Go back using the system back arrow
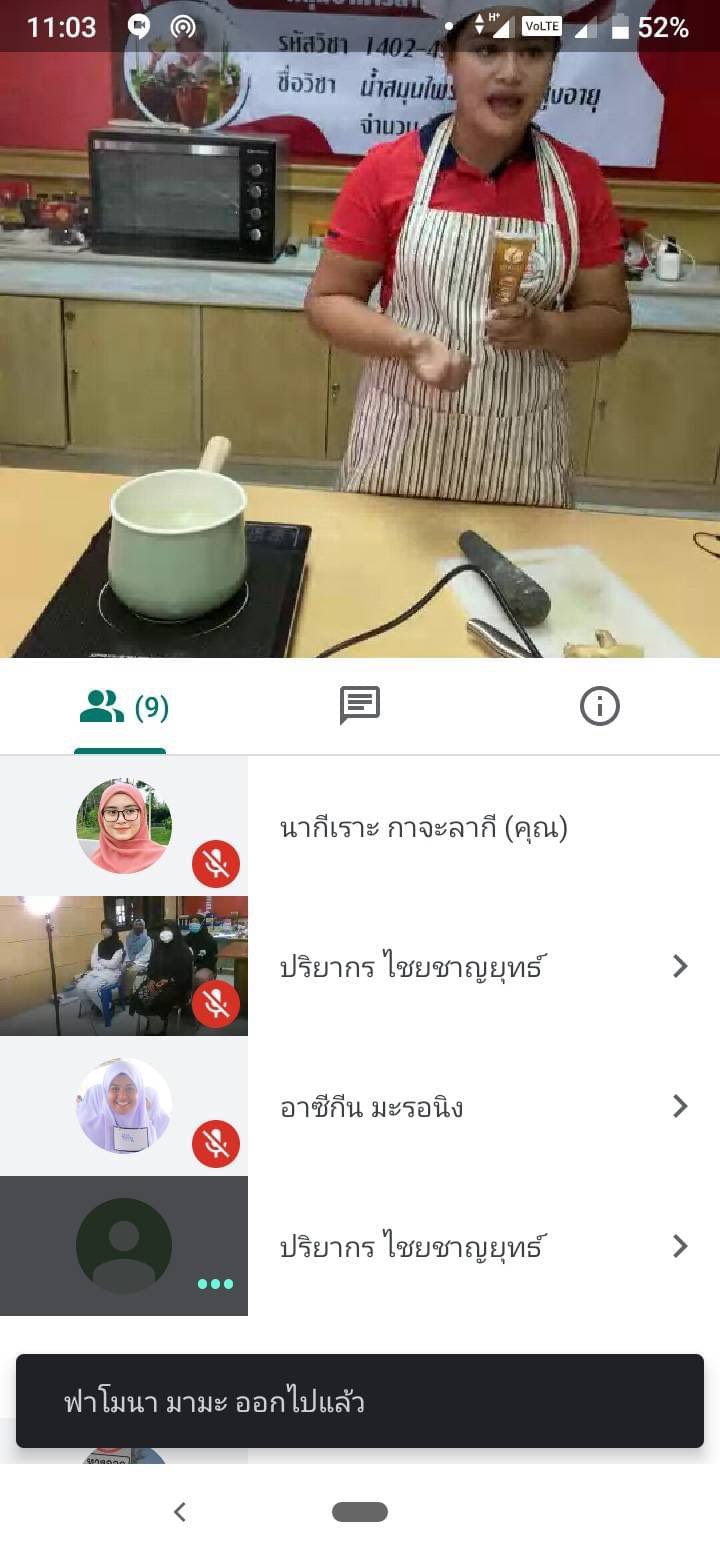This screenshot has height=1560, width=720. pyautogui.click(x=180, y=1512)
